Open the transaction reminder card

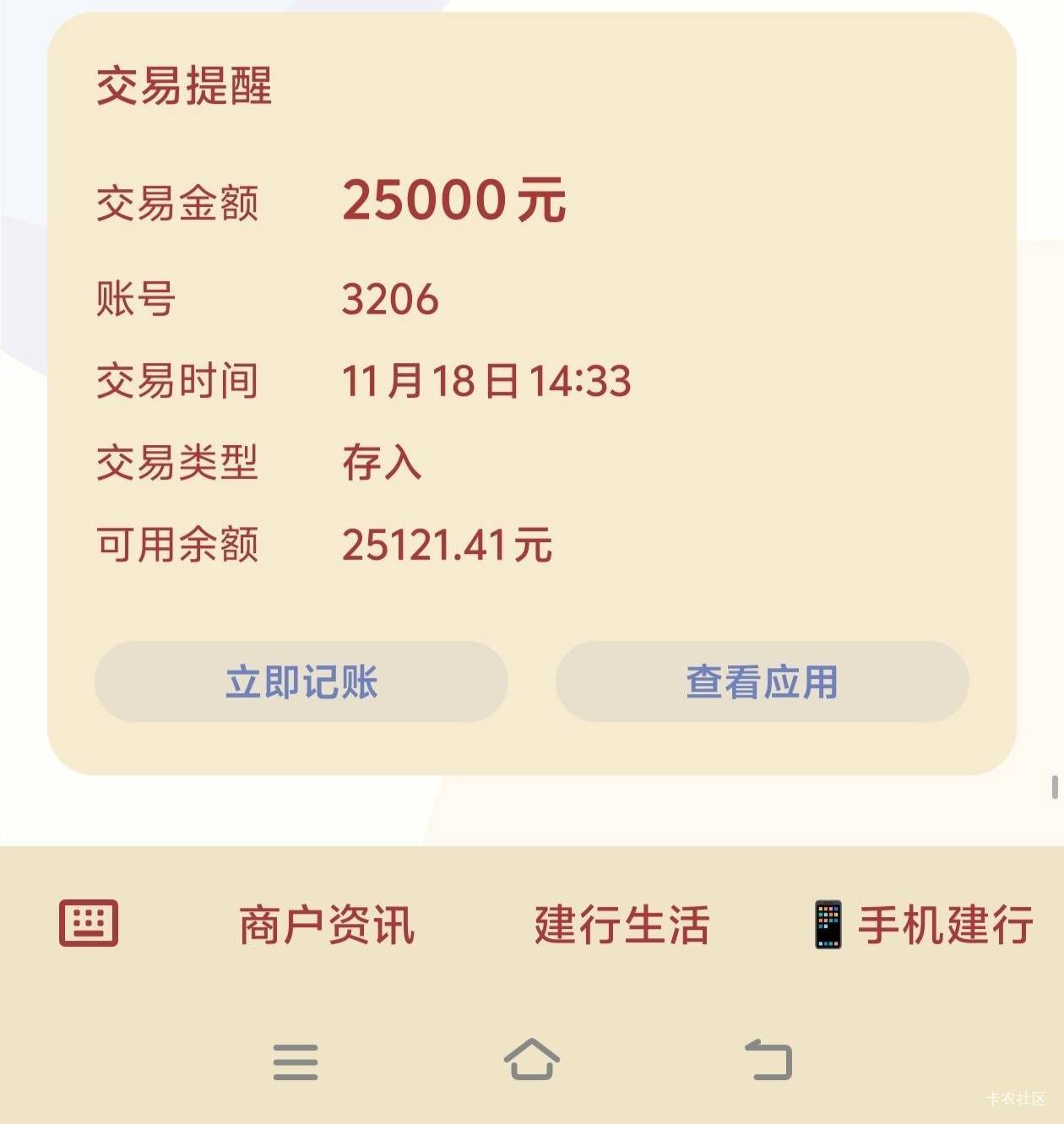click(532, 394)
